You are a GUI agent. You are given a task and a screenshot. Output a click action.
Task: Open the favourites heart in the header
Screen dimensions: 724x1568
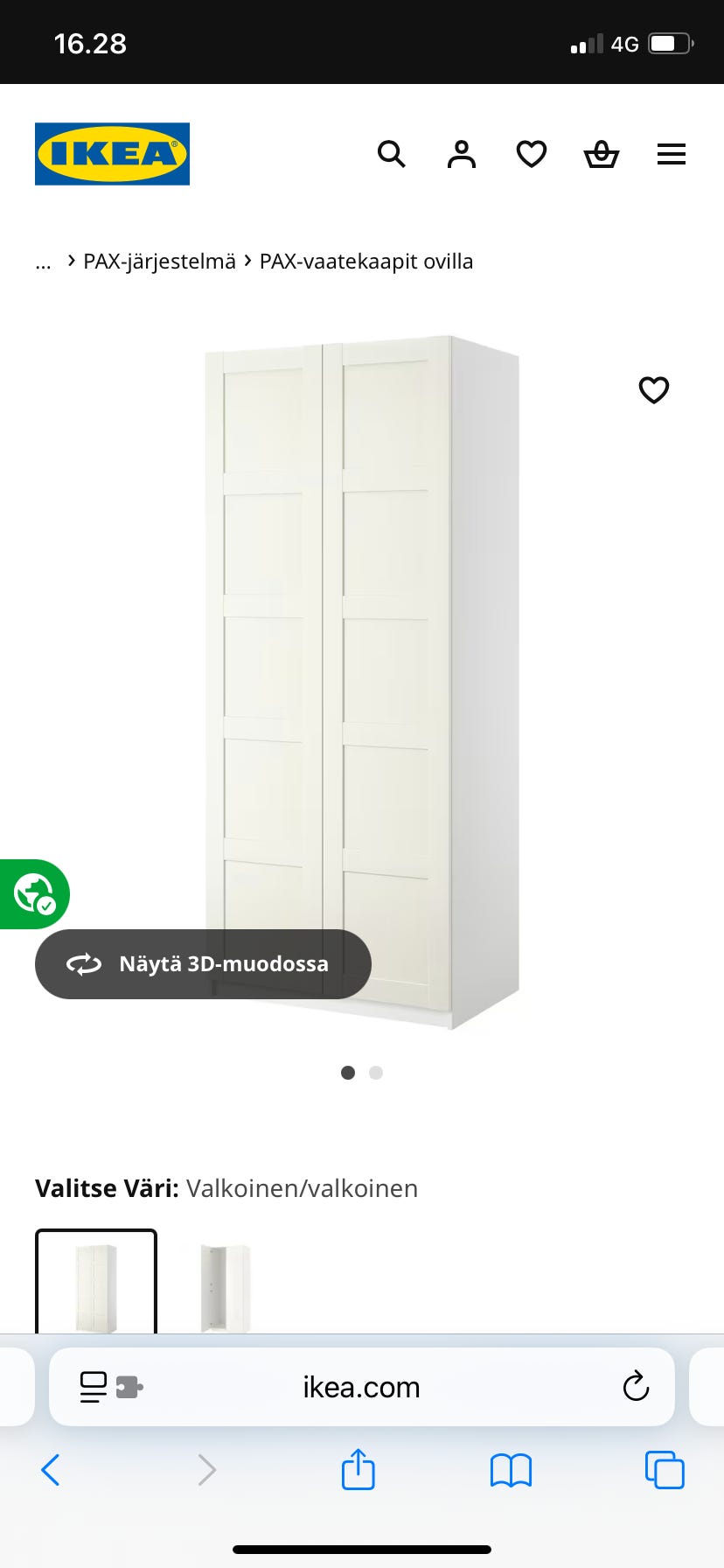[531, 154]
